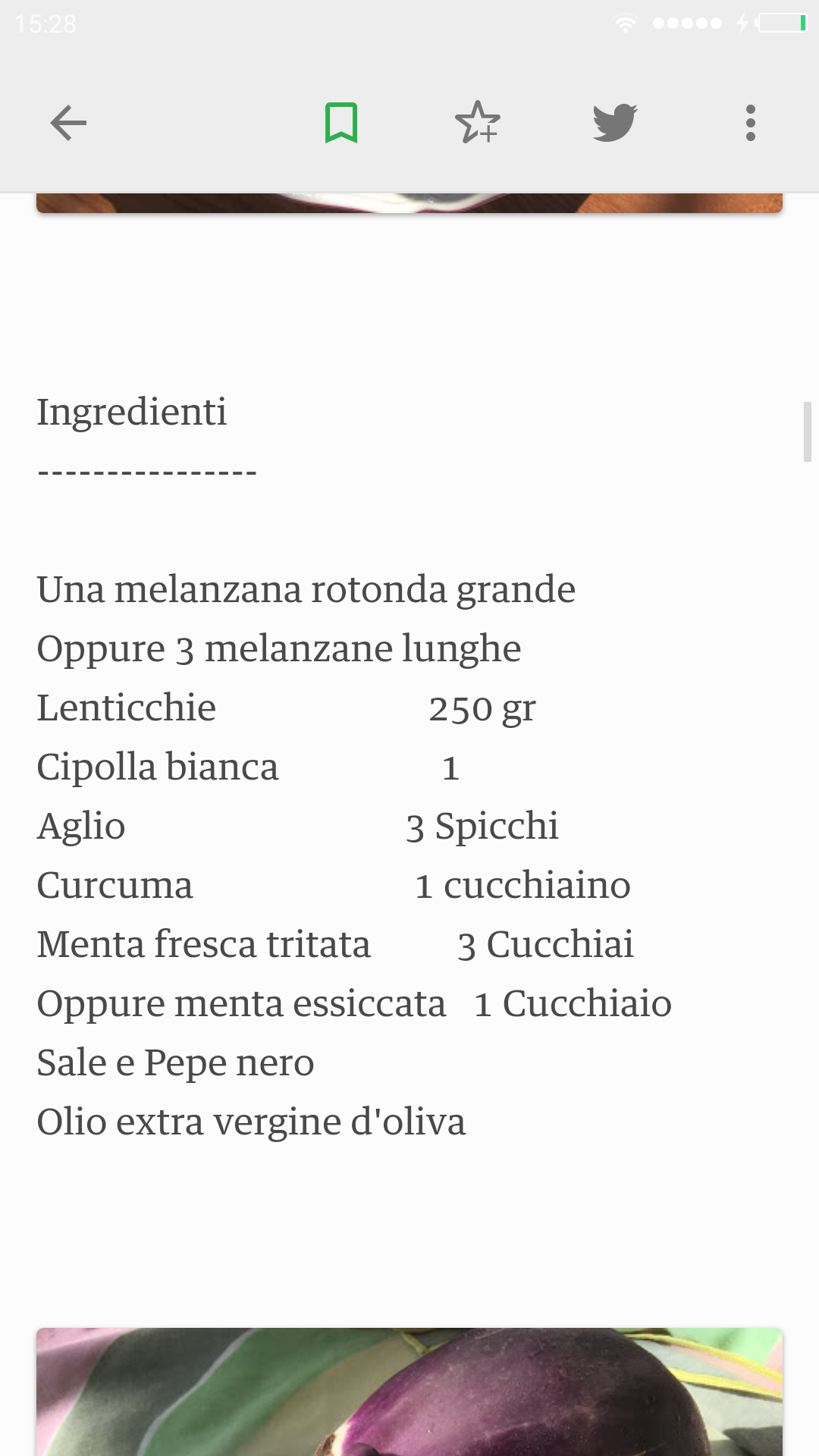Share the recipe on Twitter
This screenshot has width=819, height=1456.
[x=614, y=123]
